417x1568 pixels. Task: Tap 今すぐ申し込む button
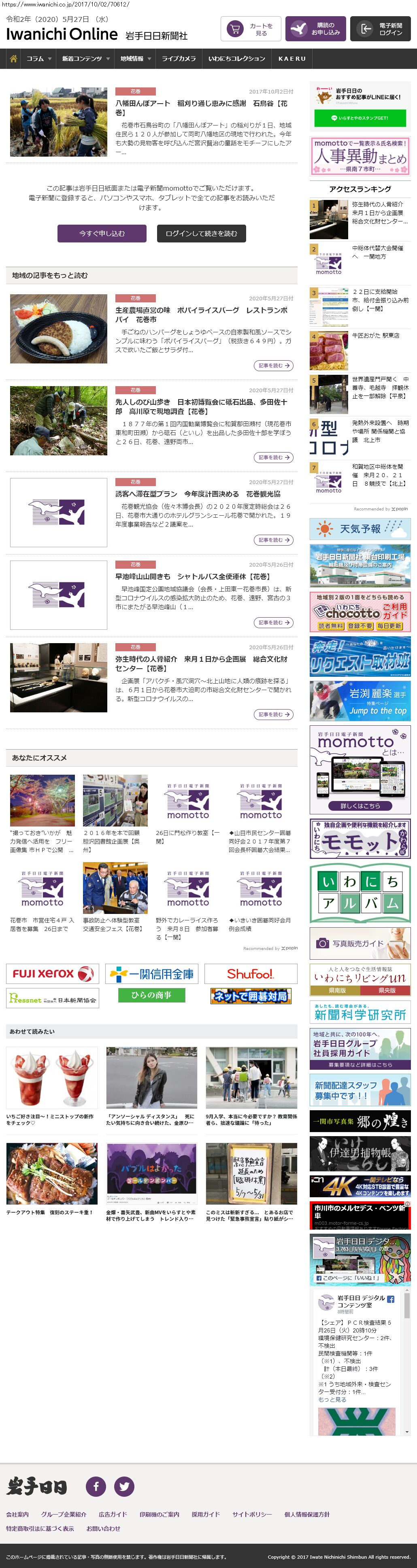coord(102,233)
